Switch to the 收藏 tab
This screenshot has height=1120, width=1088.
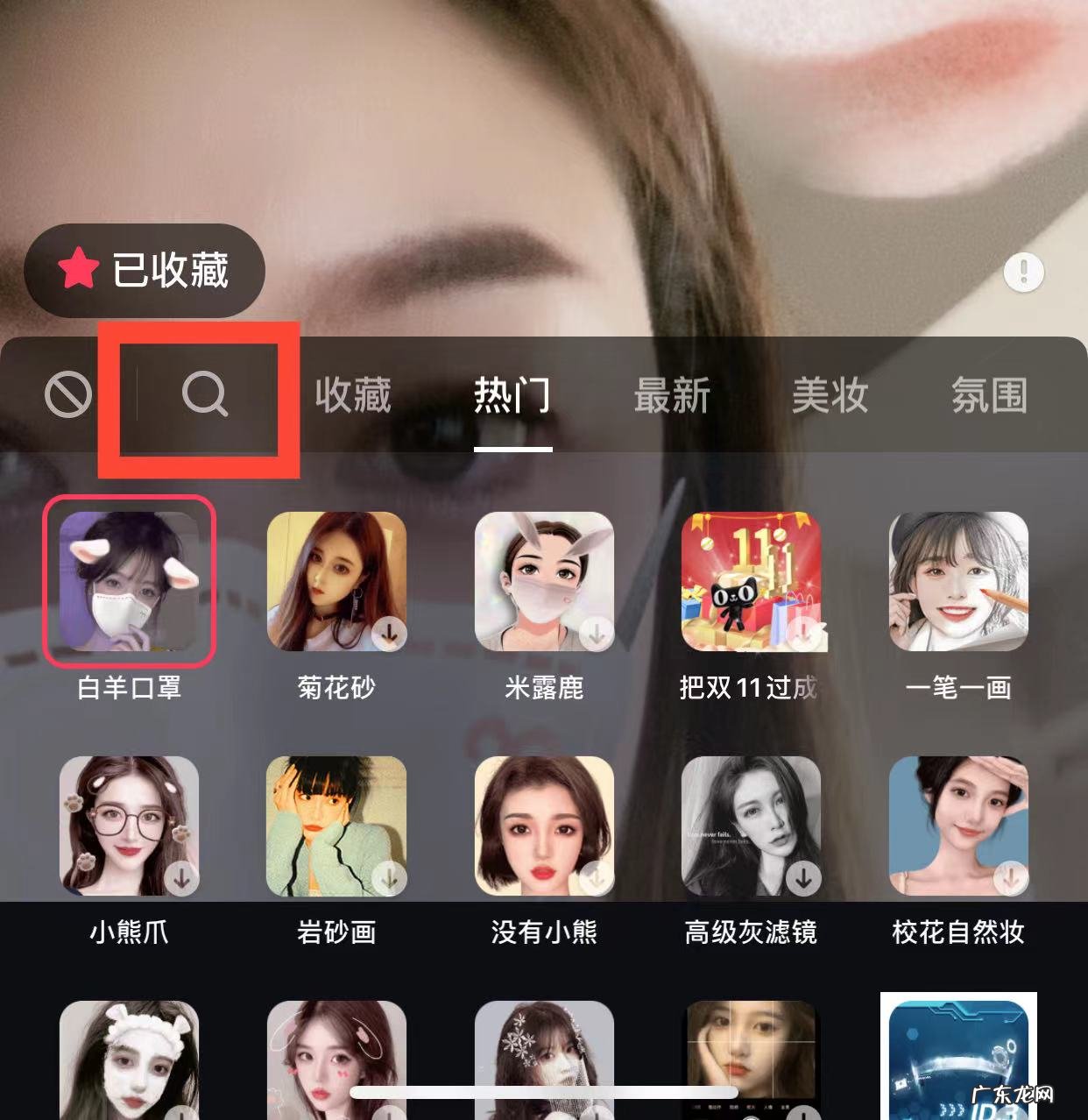click(x=353, y=395)
